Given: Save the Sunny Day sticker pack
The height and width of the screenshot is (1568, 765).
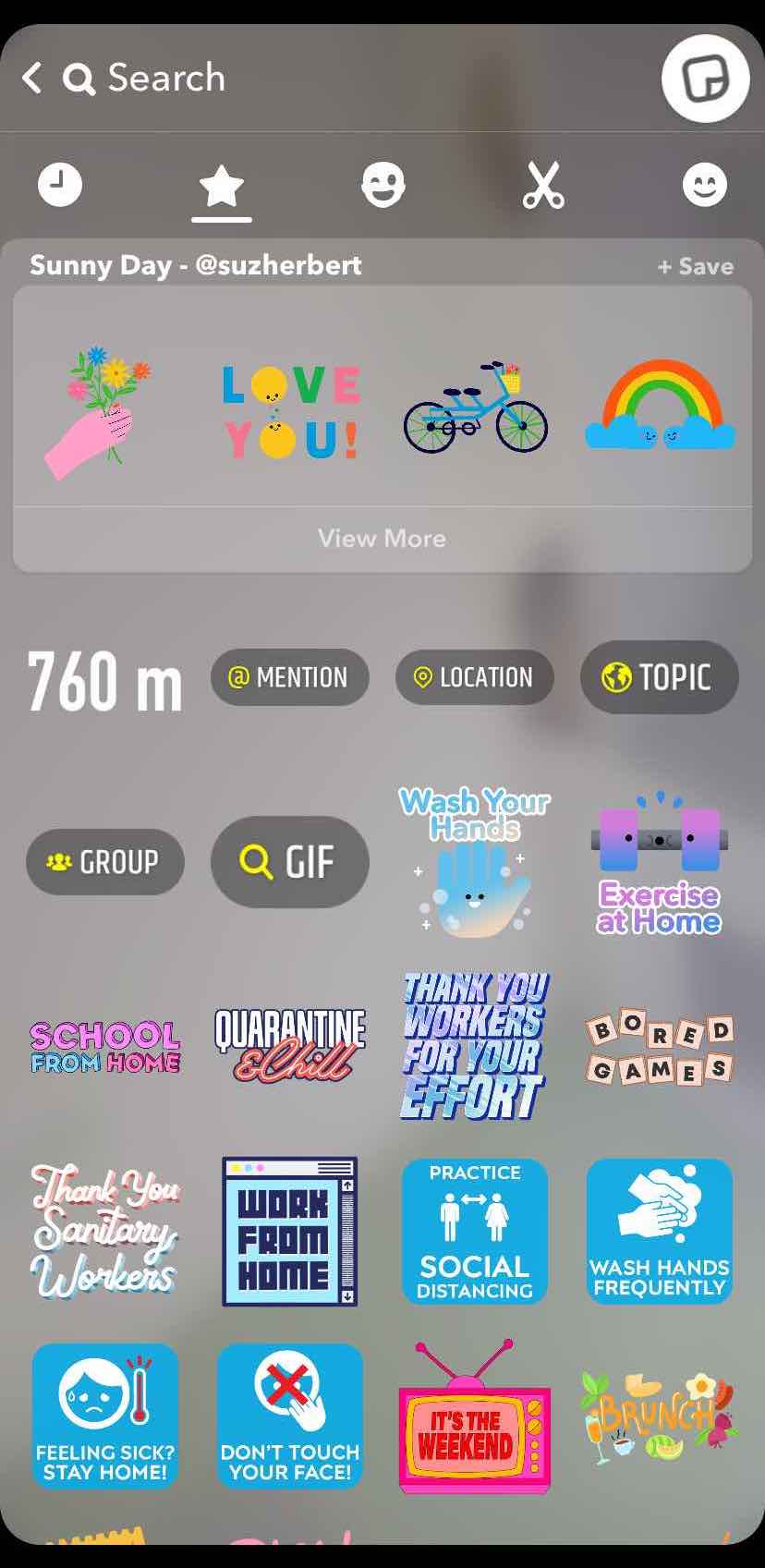Looking at the screenshot, I should 695,266.
